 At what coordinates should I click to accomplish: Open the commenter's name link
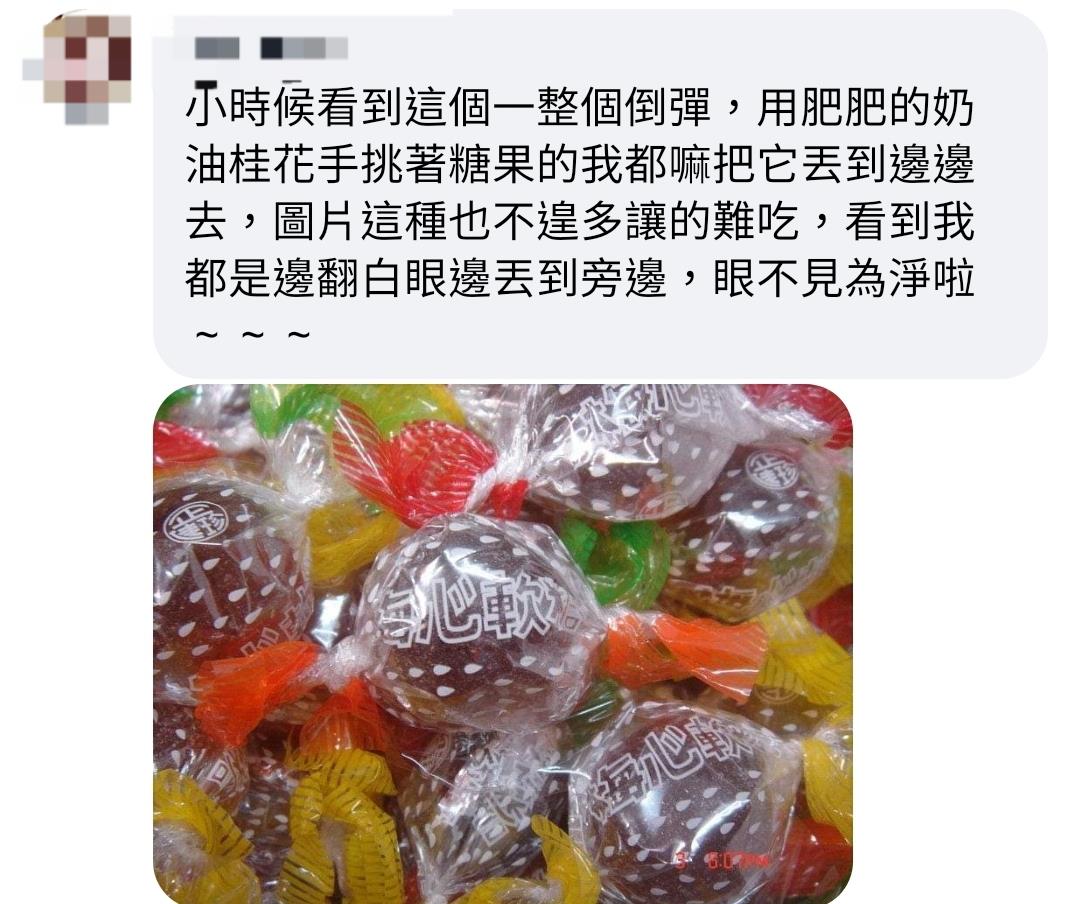tap(270, 48)
